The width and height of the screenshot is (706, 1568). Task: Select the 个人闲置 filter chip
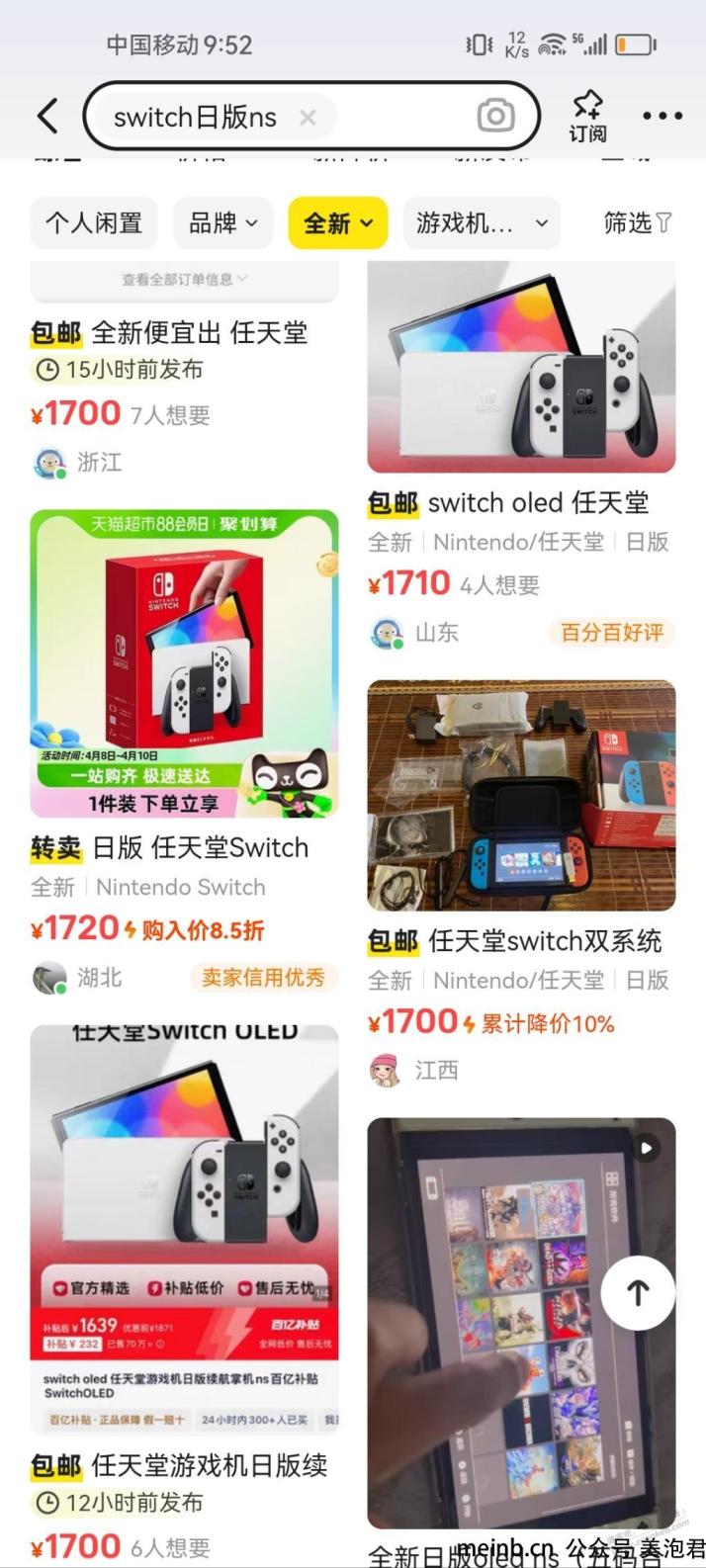pyautogui.click(x=94, y=223)
